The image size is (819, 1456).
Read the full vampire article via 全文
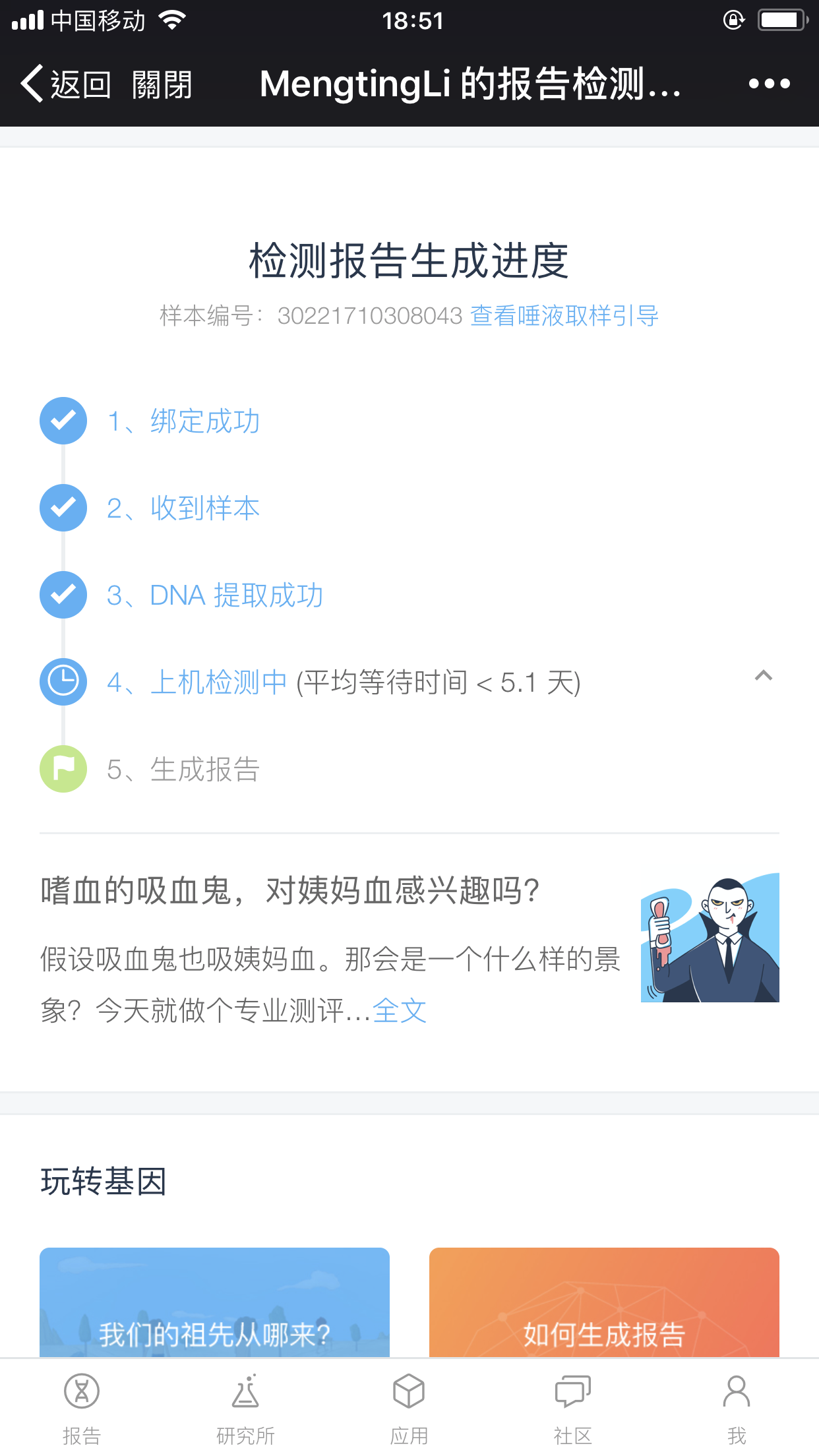(x=400, y=1010)
